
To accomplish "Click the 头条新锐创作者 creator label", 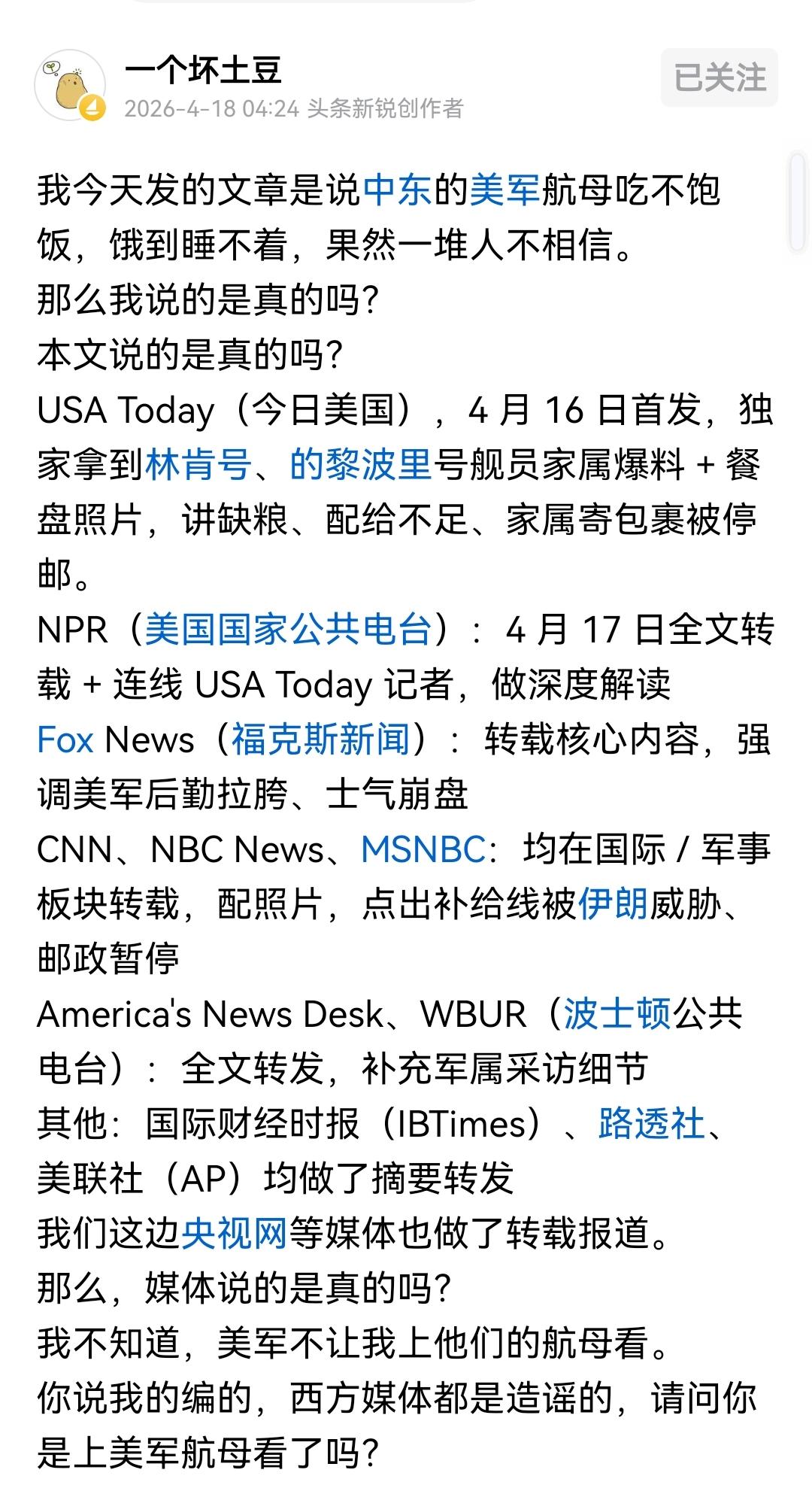I will tap(387, 107).
